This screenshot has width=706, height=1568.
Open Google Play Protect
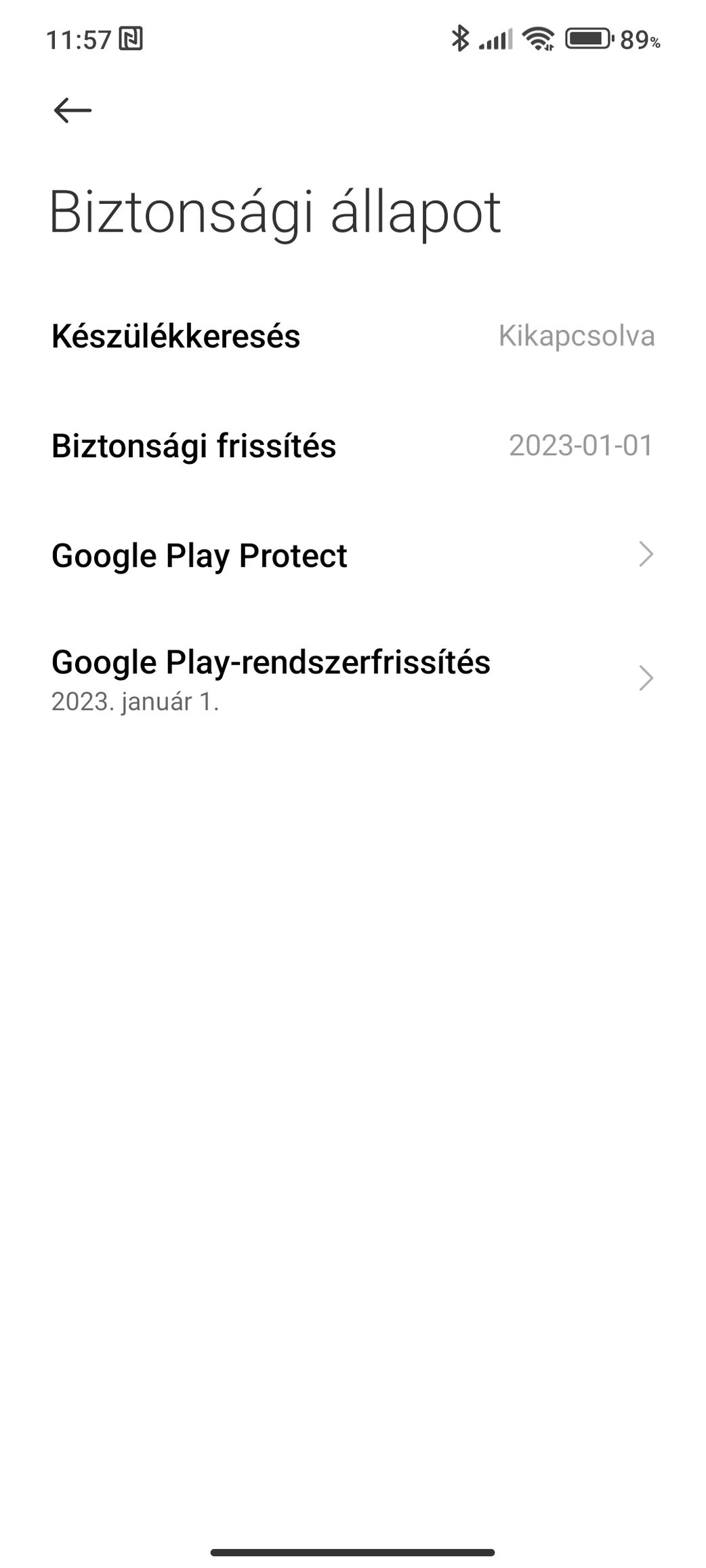pyautogui.click(x=352, y=555)
